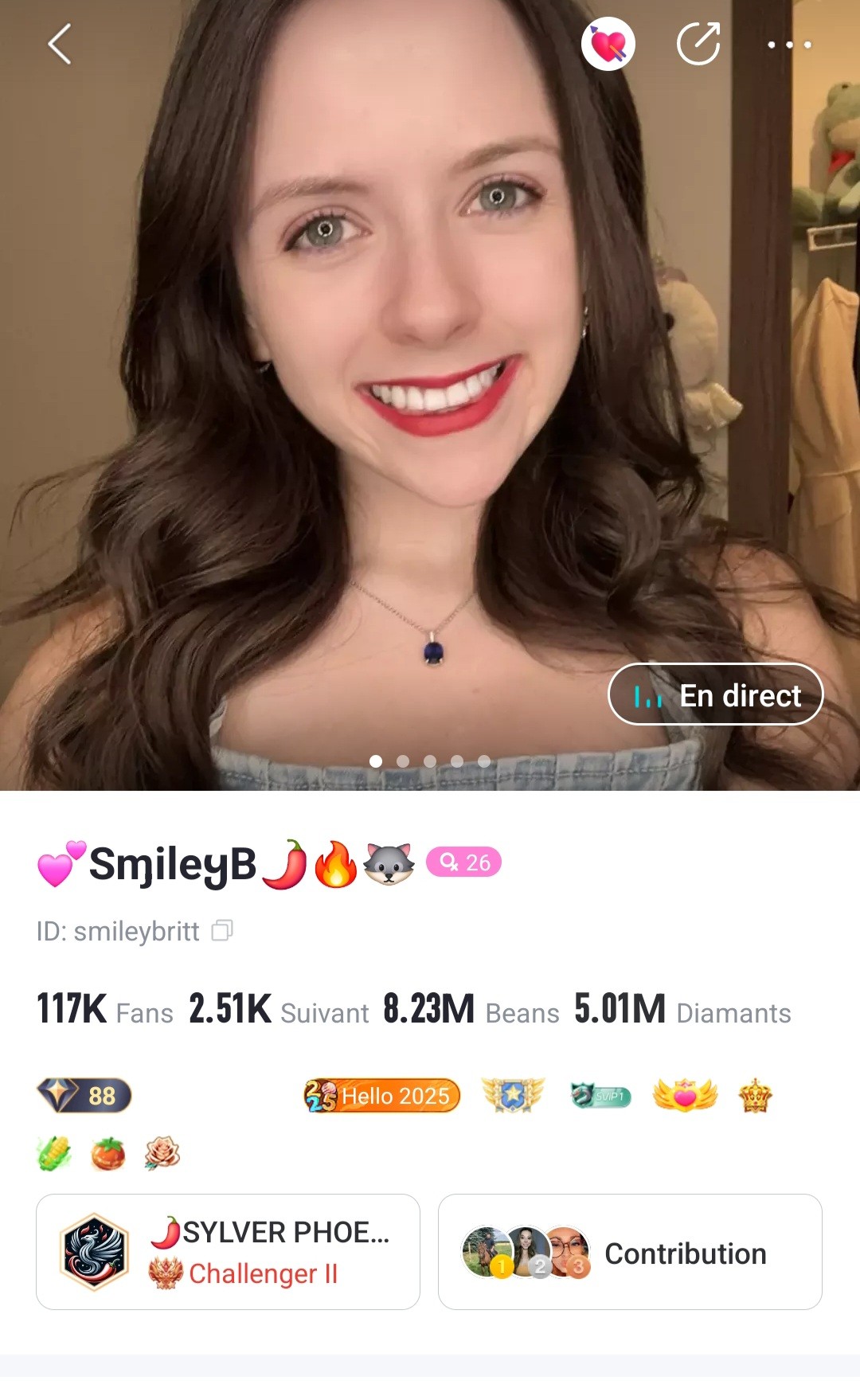View the 117K Fans list
Screen dimensions: 860x1400
pyautogui.click(x=104, y=1010)
